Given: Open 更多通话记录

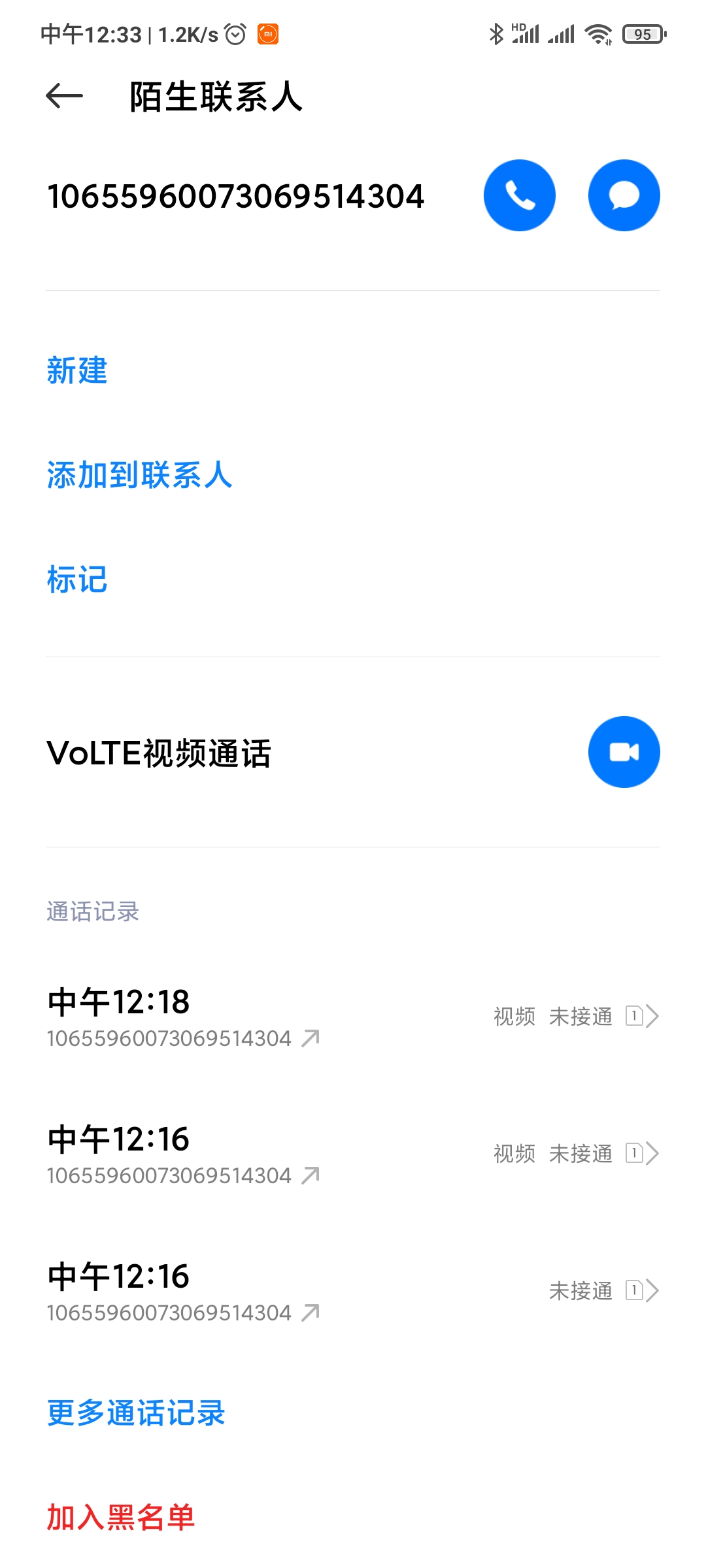Looking at the screenshot, I should tap(136, 1413).
